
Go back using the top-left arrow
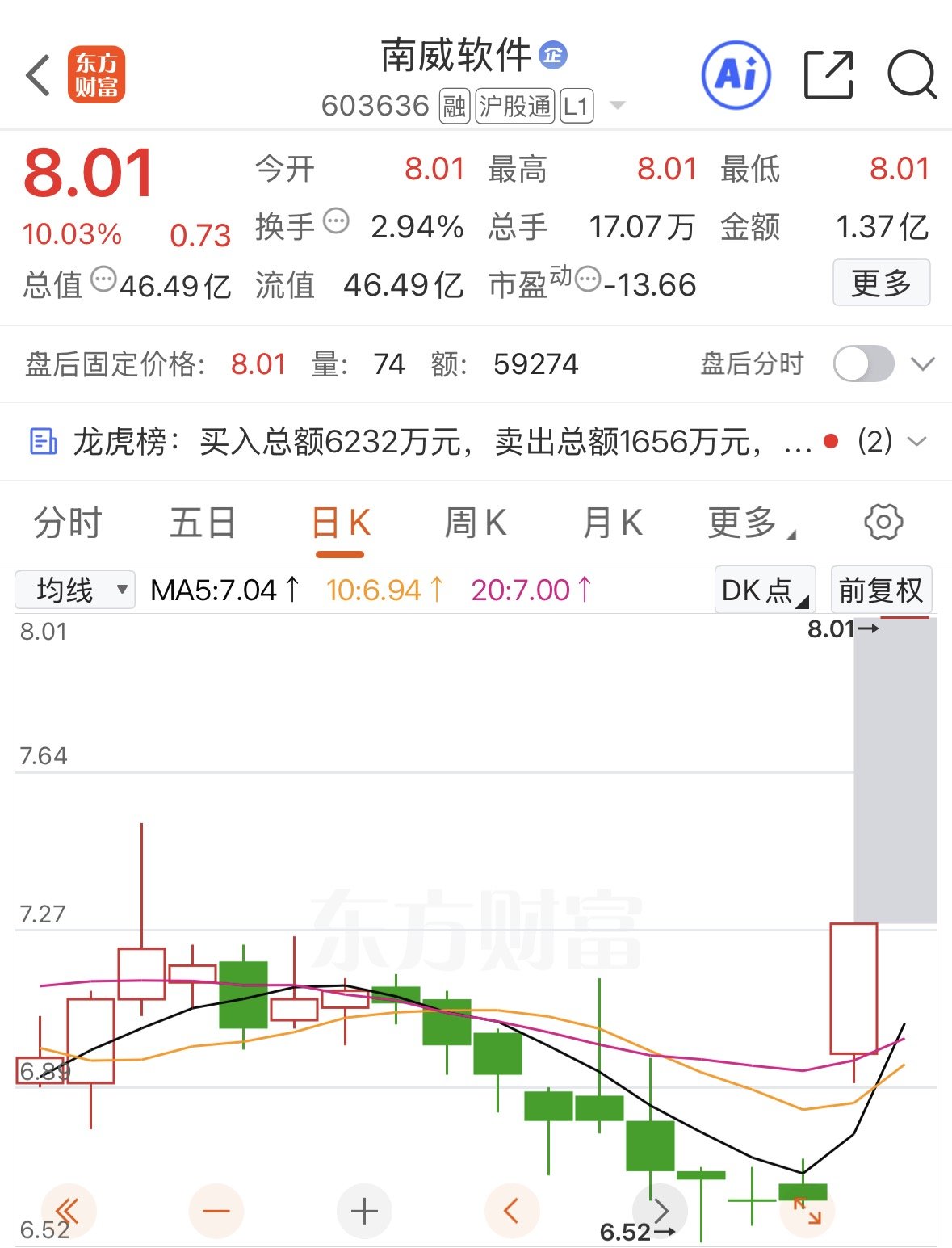(x=38, y=75)
